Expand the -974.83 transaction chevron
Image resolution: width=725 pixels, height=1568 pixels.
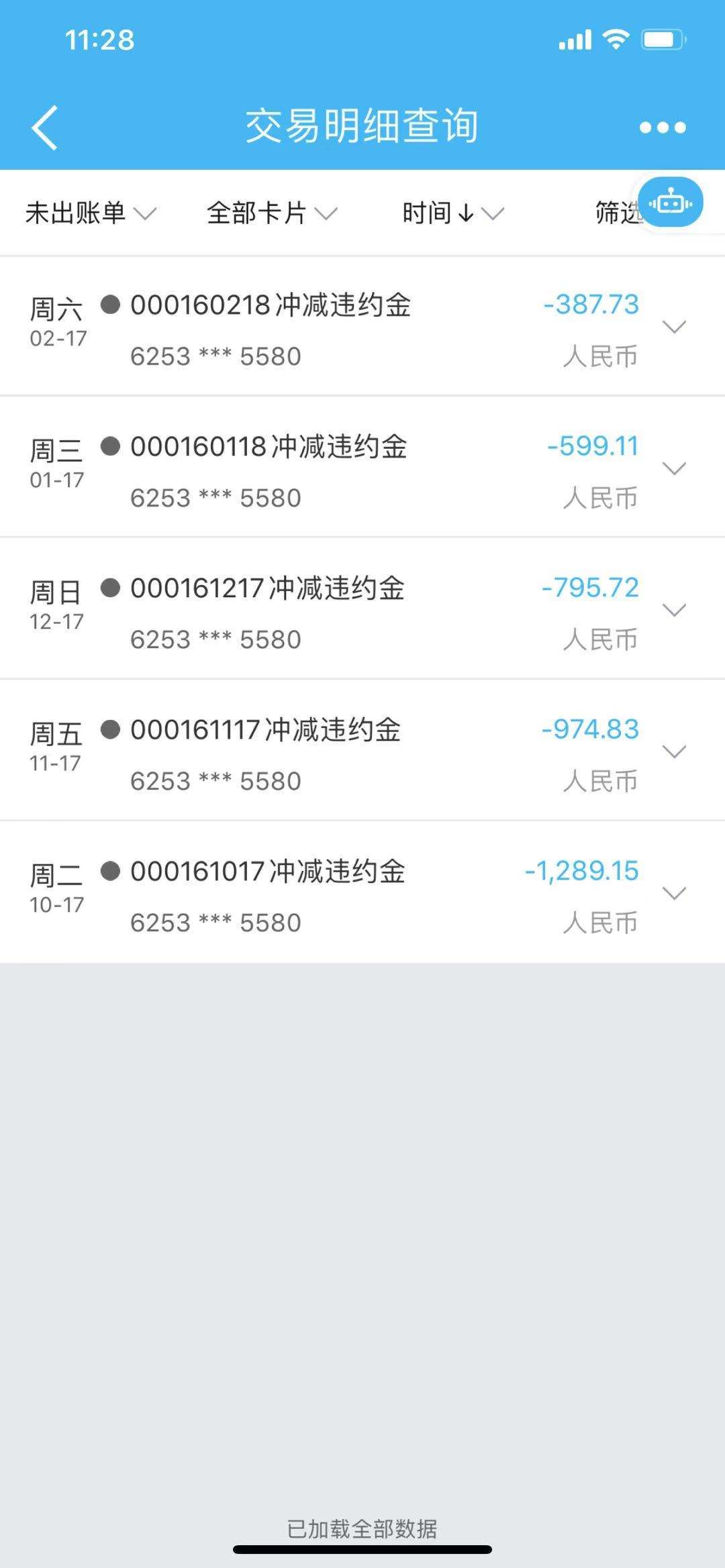(x=674, y=751)
